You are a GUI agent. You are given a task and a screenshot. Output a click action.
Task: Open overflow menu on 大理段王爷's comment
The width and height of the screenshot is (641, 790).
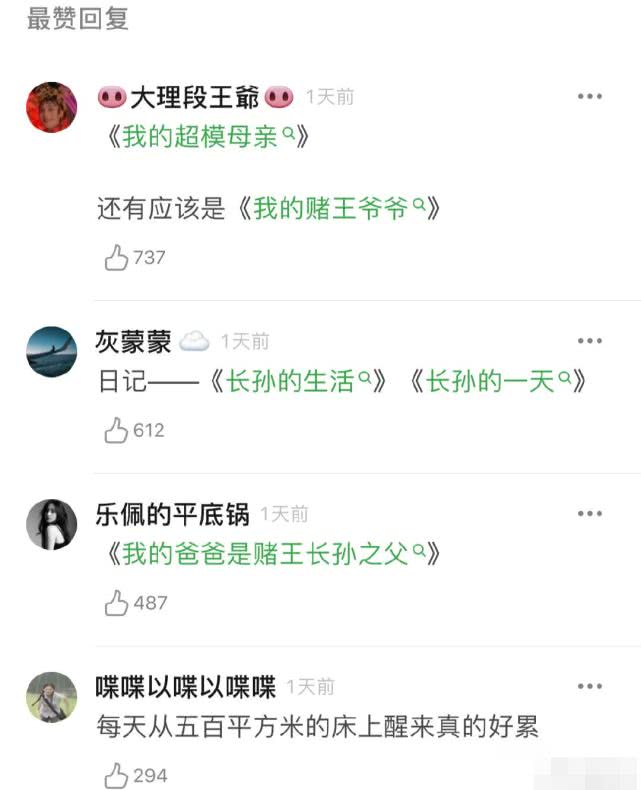(589, 97)
